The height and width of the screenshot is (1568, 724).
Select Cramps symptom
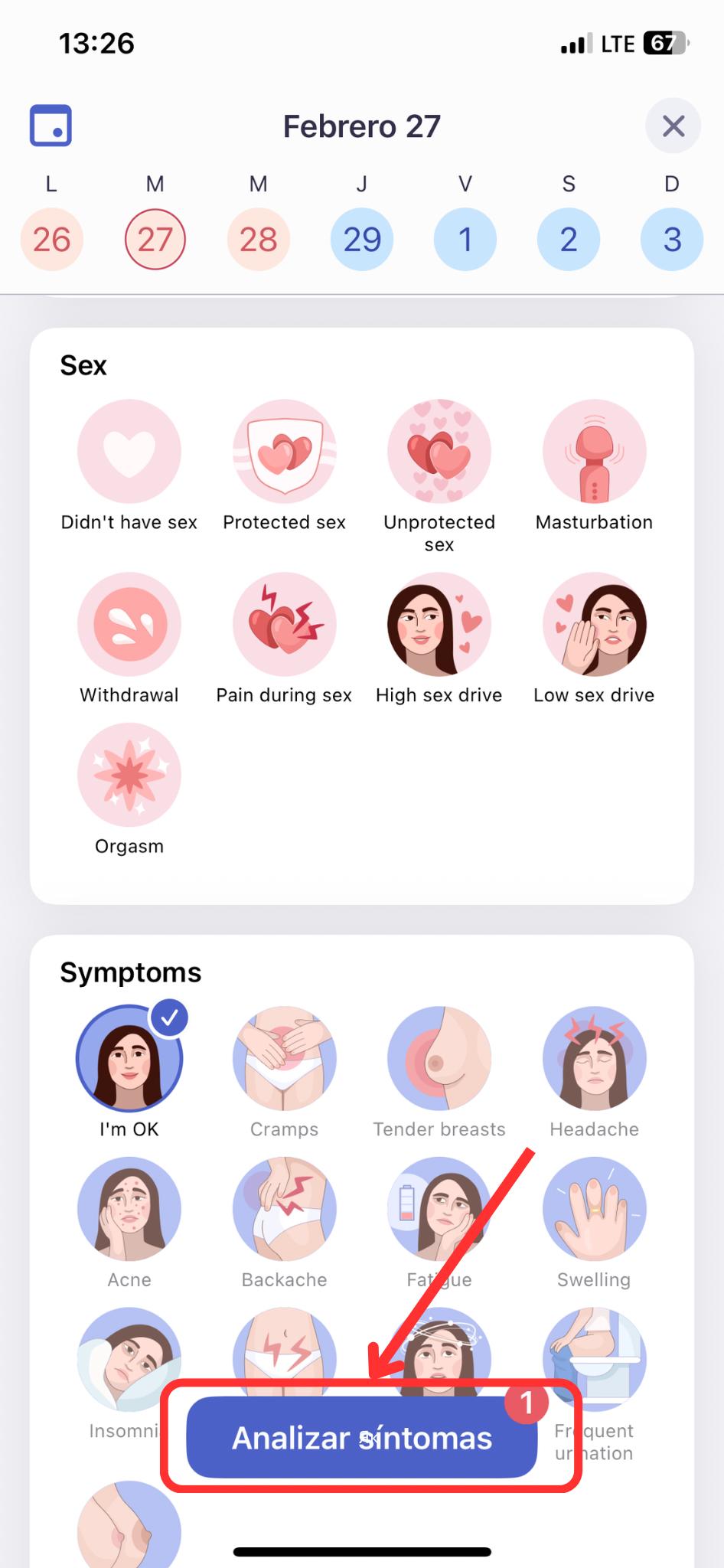tap(284, 1059)
